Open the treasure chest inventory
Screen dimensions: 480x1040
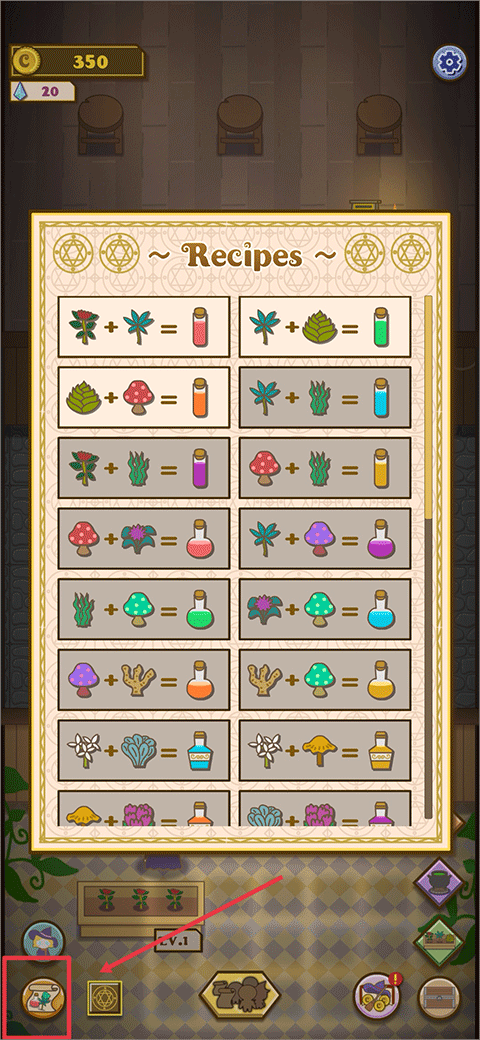439,998
